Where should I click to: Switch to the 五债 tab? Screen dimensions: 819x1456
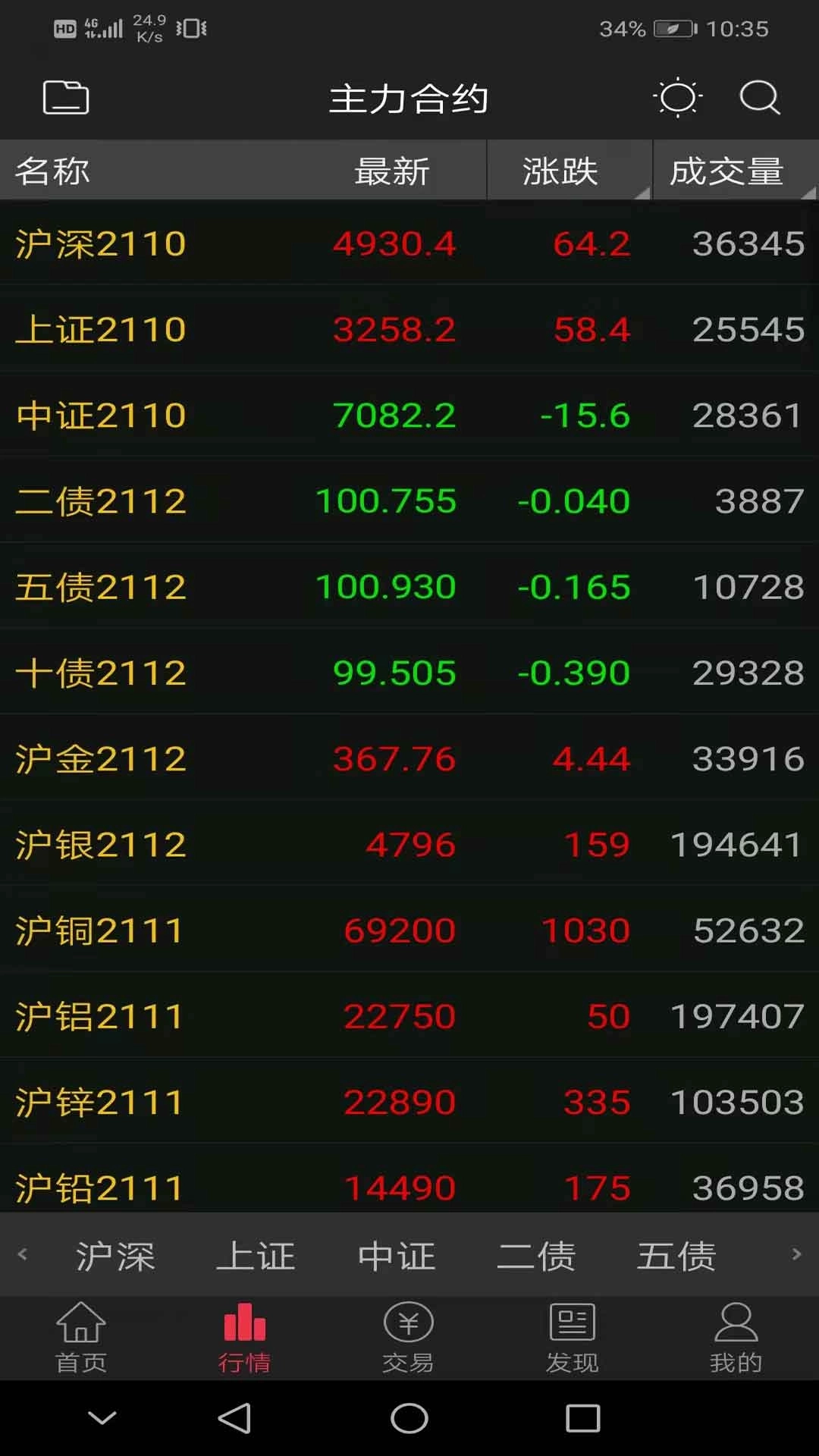pos(676,1255)
